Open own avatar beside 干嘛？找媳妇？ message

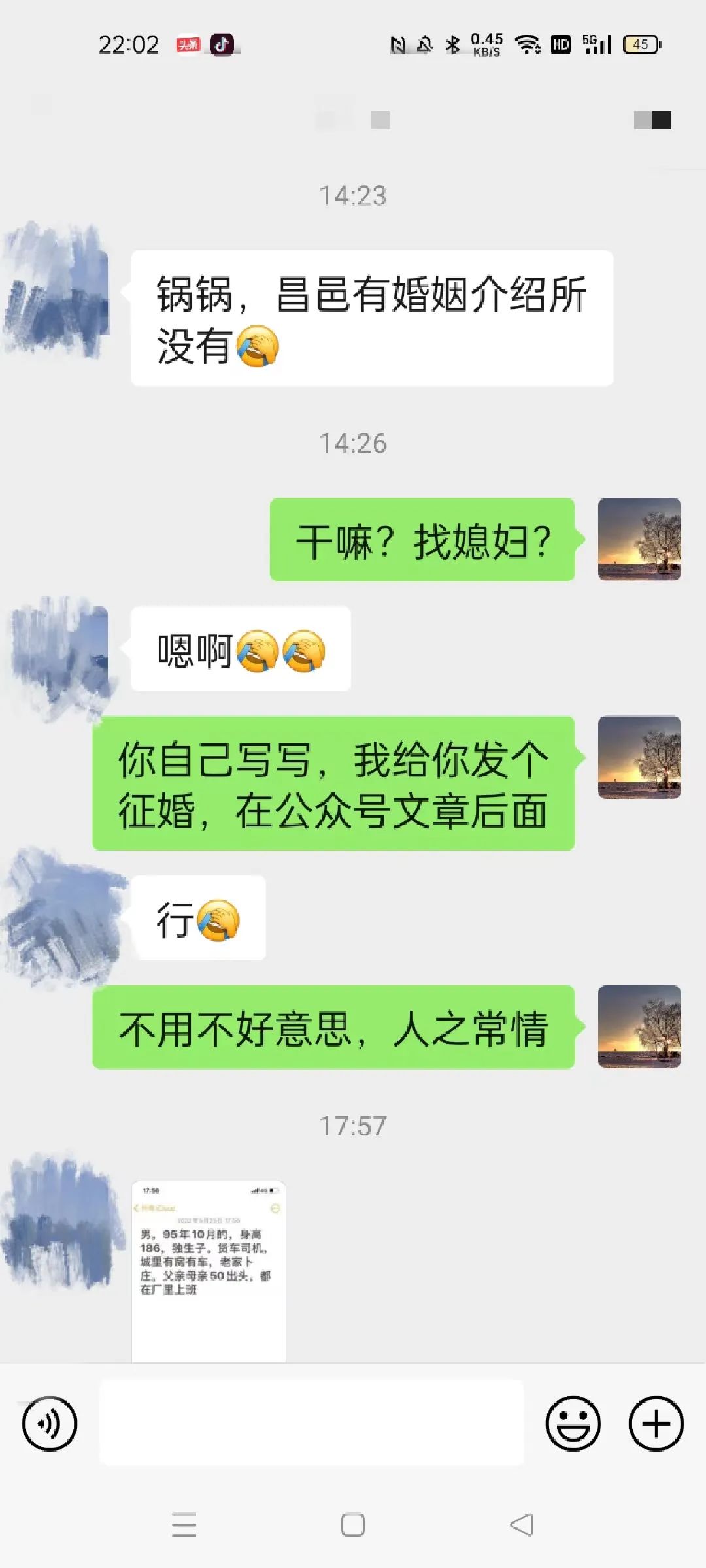[x=639, y=539]
